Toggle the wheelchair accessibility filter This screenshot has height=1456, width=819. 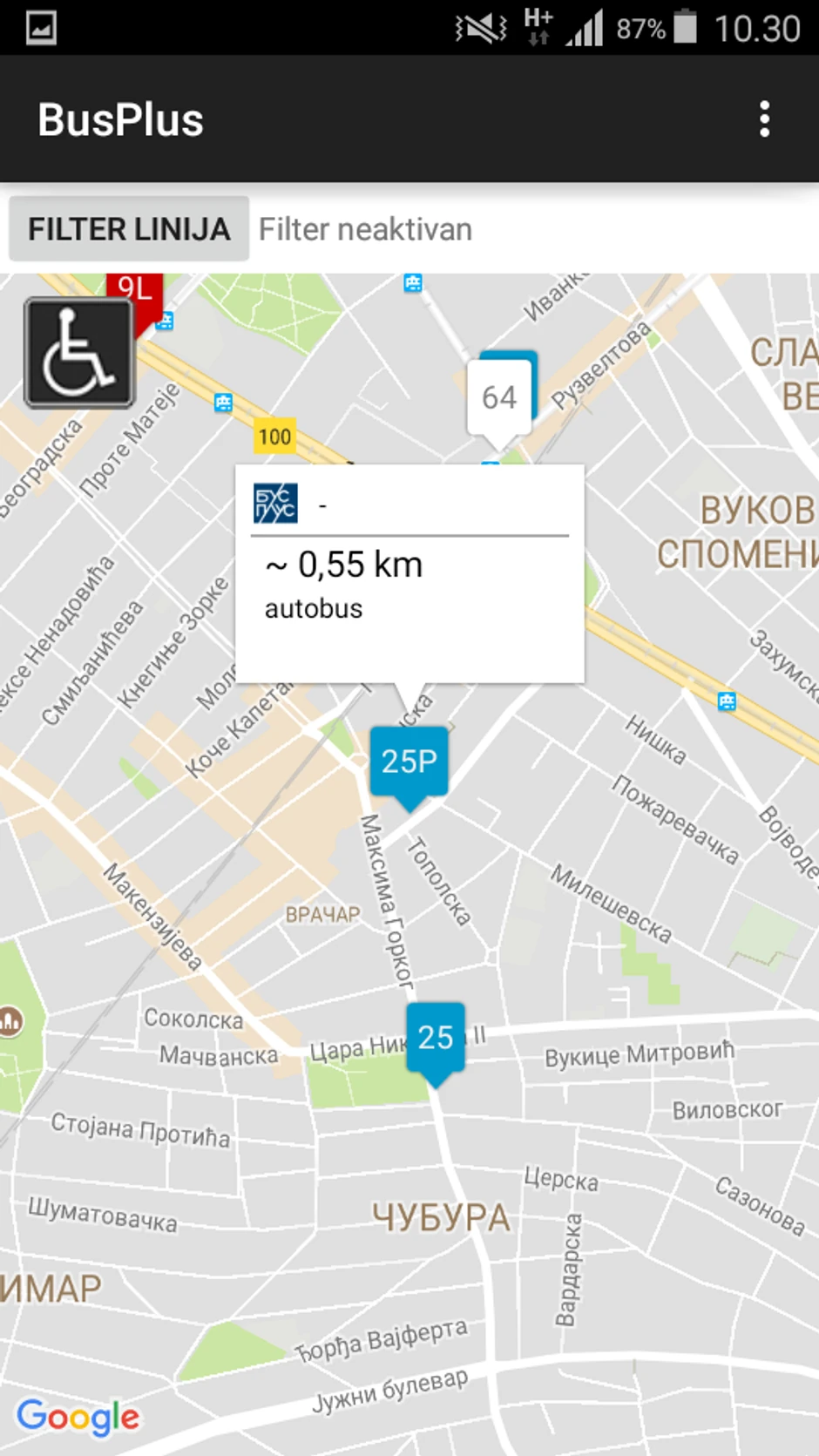pyautogui.click(x=79, y=353)
